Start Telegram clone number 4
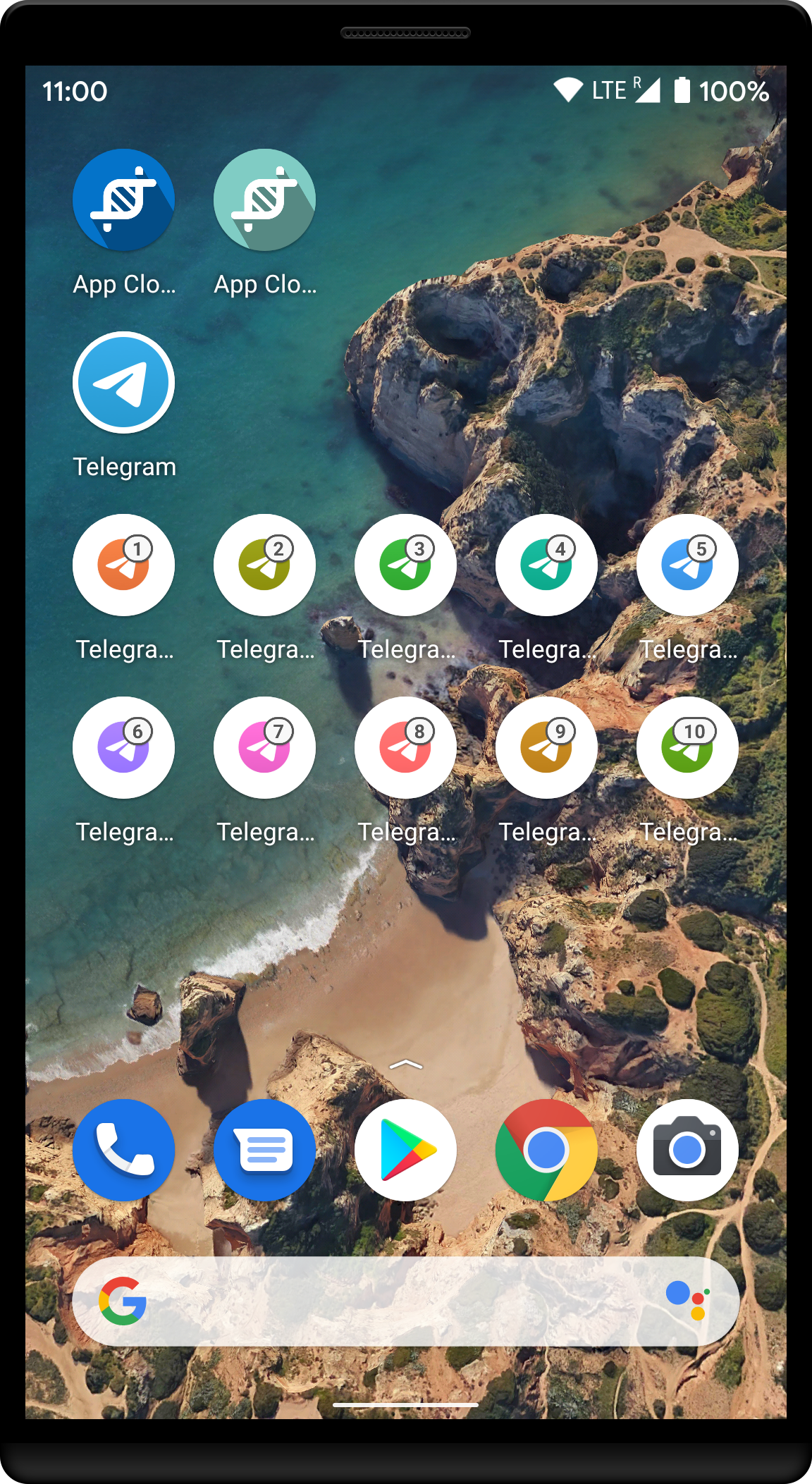Image resolution: width=812 pixels, height=1484 pixels. (x=546, y=565)
